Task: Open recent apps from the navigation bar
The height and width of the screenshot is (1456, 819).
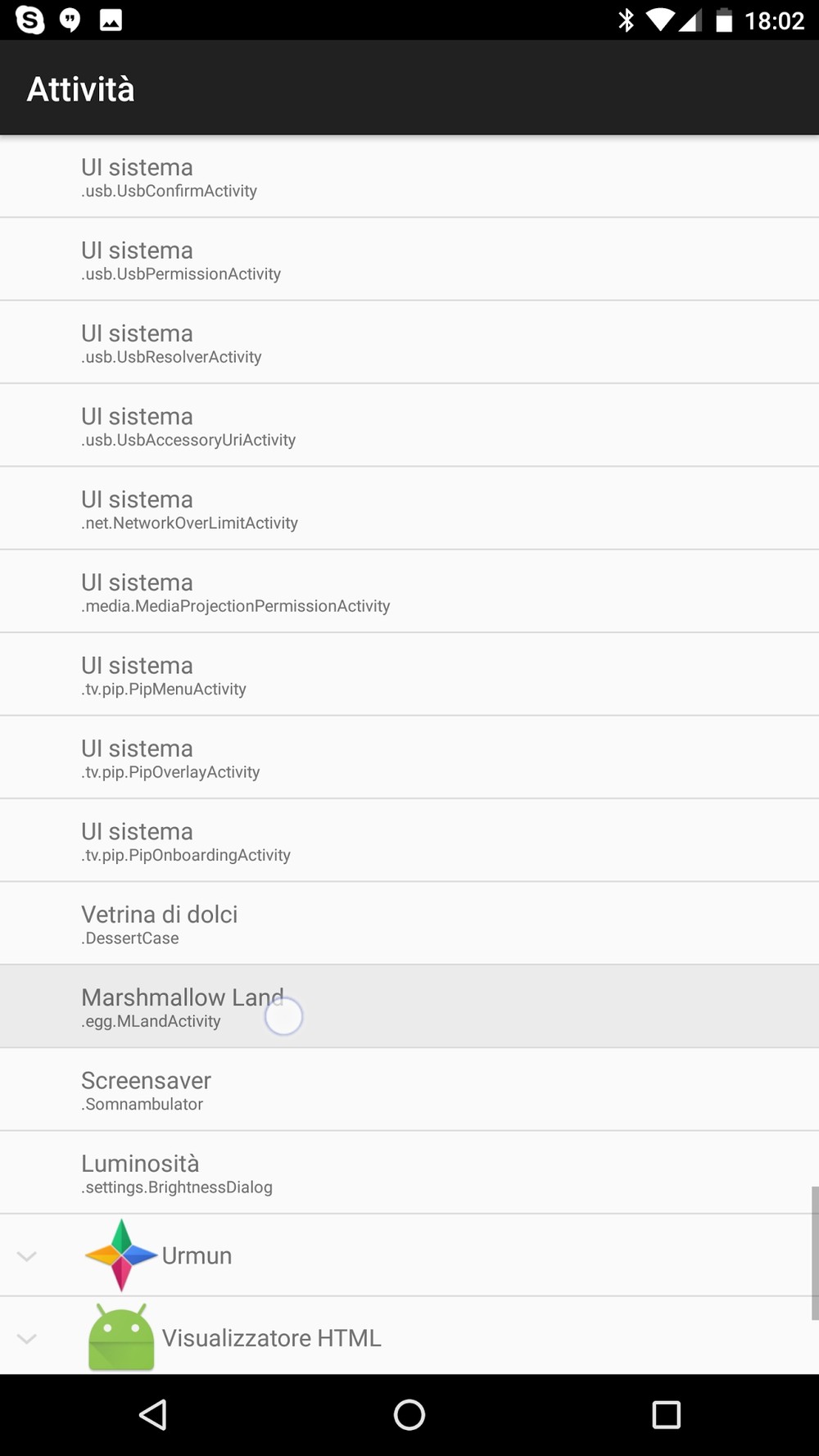Action: pos(666,1414)
